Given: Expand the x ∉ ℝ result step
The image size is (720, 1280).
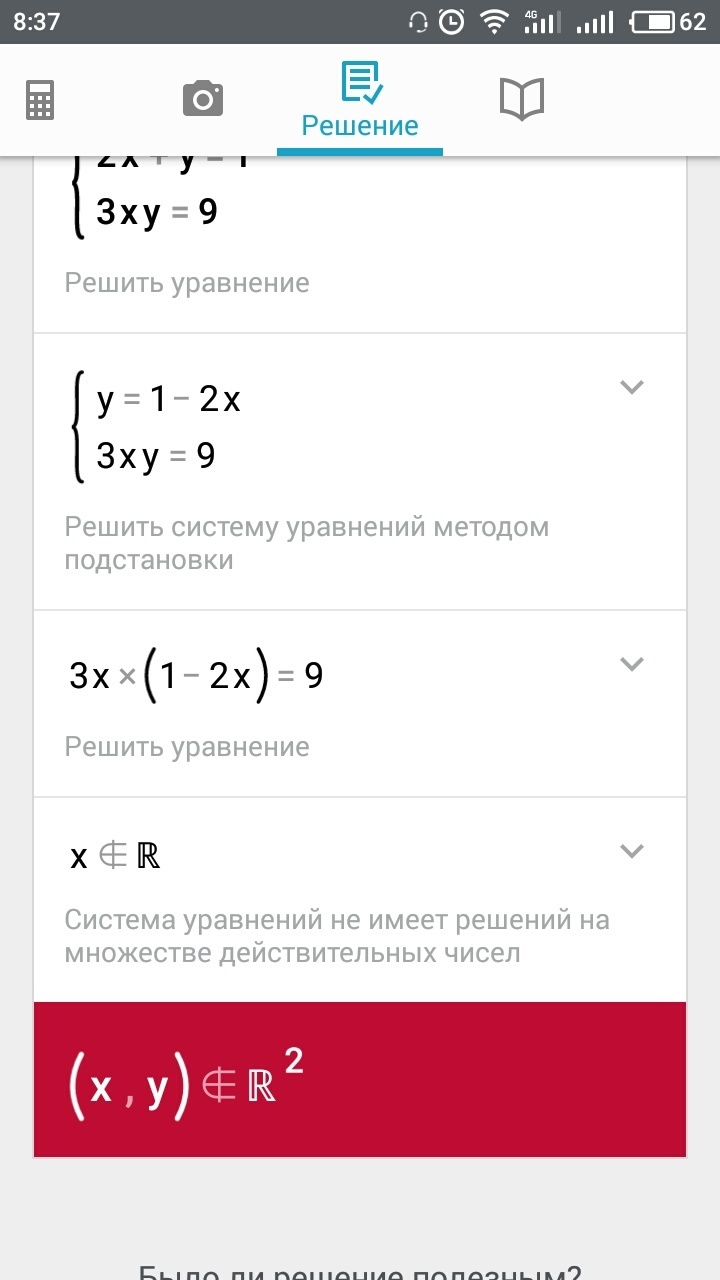Looking at the screenshot, I should point(631,851).
